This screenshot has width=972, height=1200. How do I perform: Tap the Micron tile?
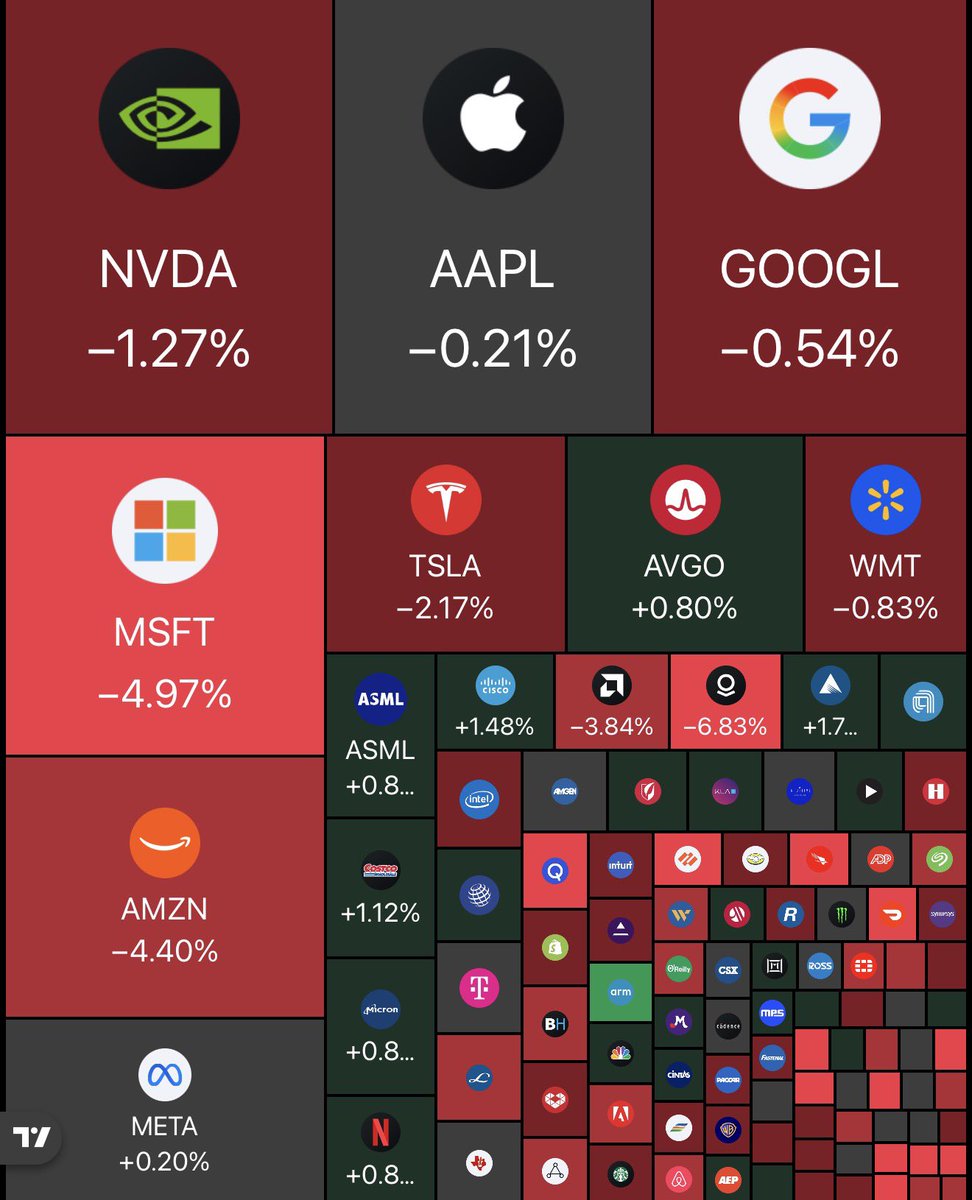coord(380,1025)
